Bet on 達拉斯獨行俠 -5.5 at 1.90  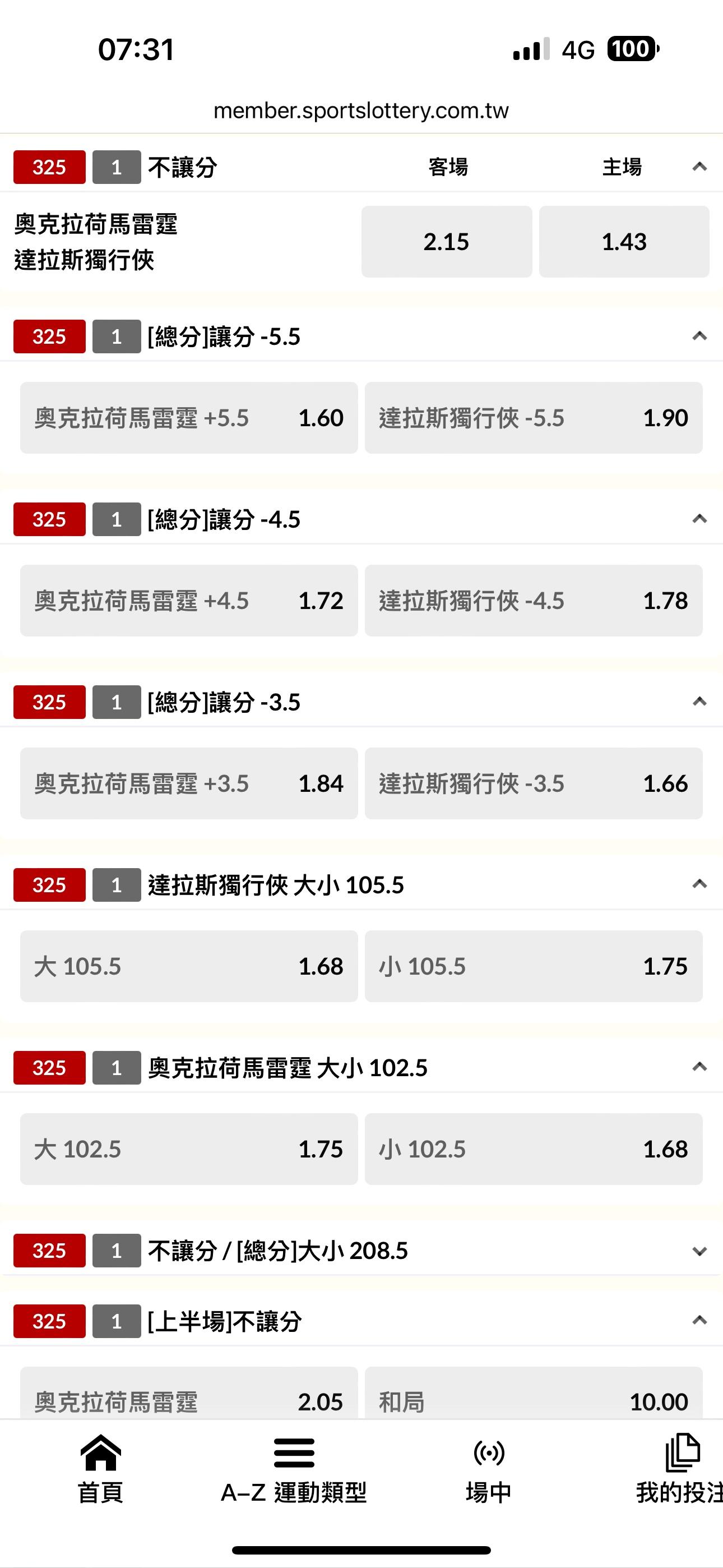533,418
